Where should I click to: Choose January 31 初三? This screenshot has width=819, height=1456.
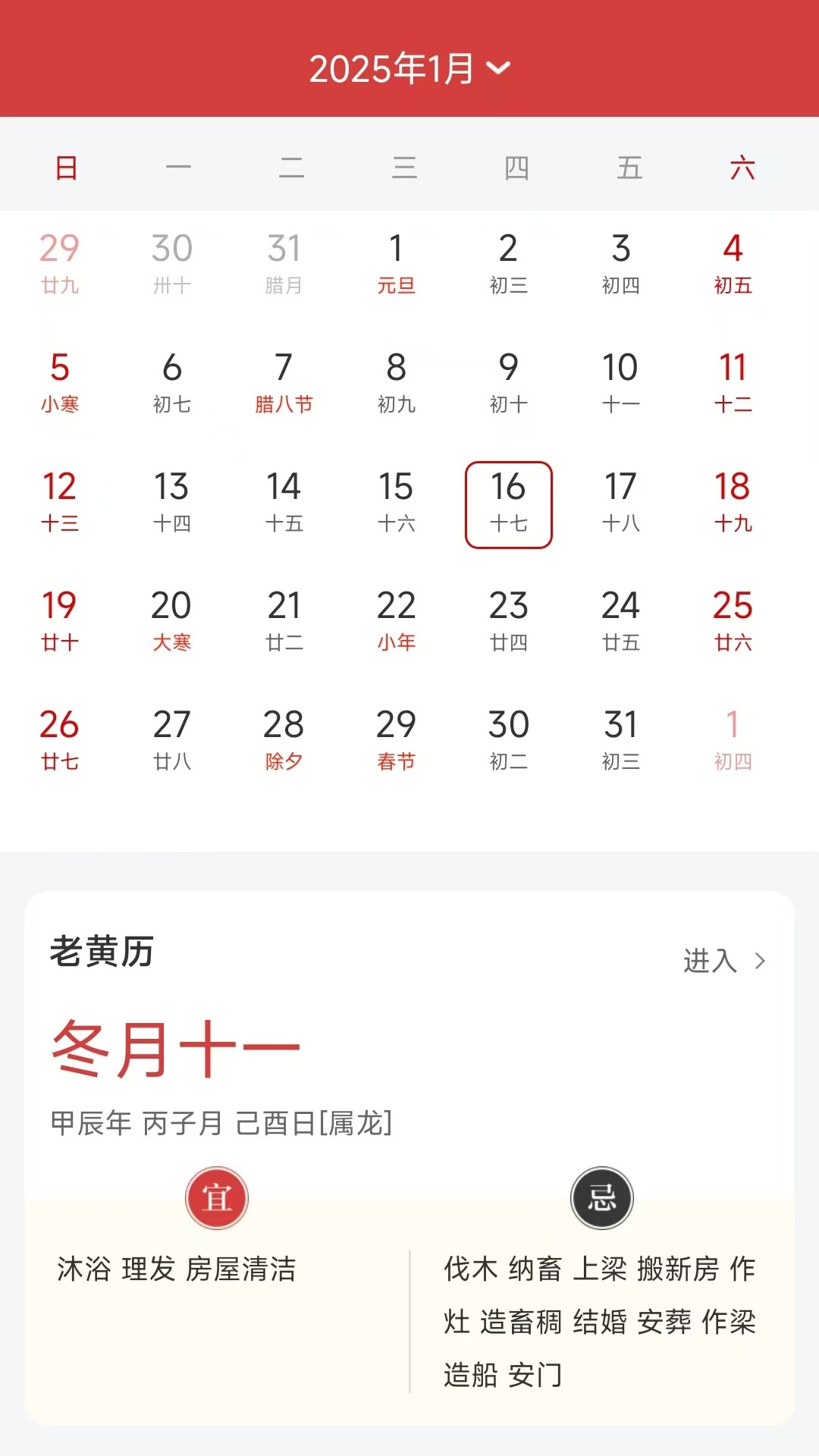(x=620, y=739)
